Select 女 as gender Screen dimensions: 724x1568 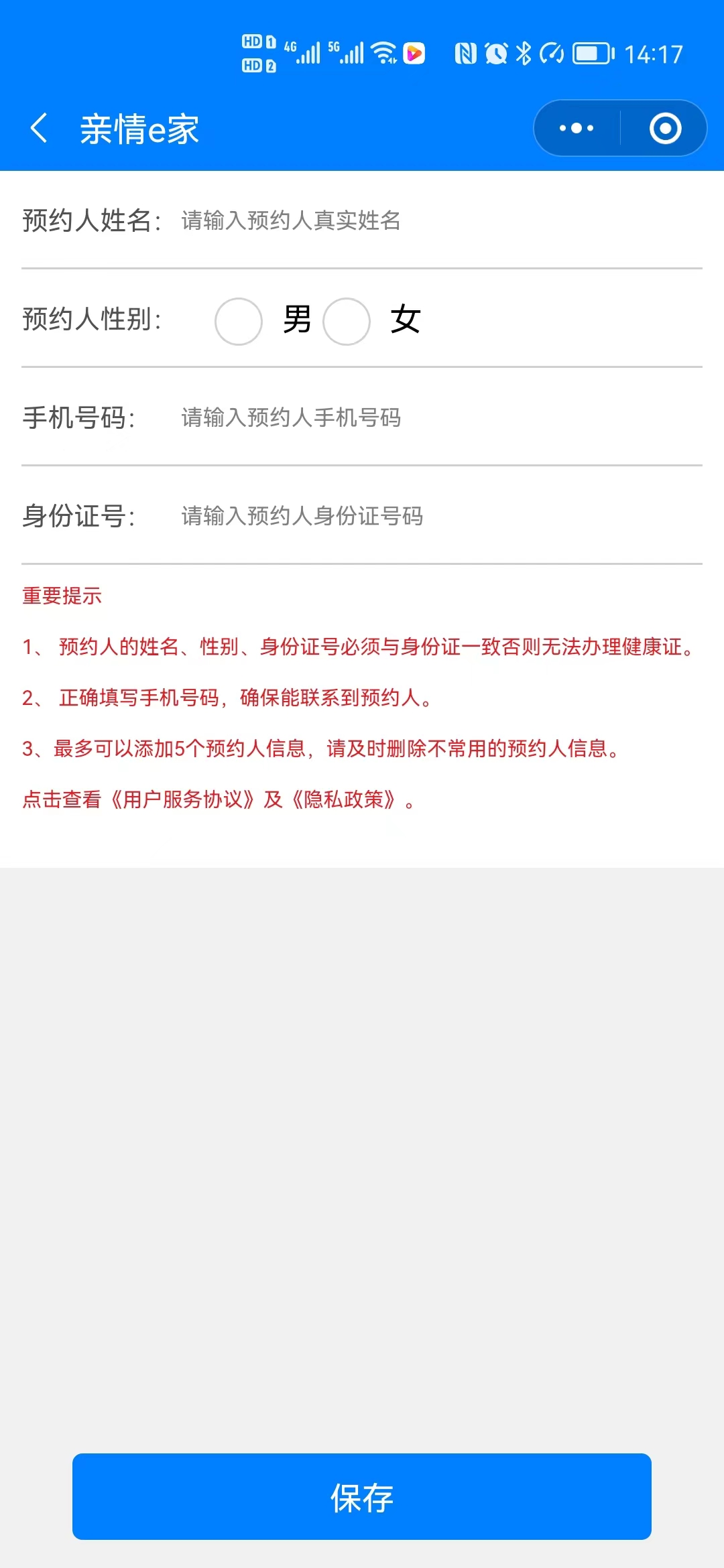pos(347,321)
